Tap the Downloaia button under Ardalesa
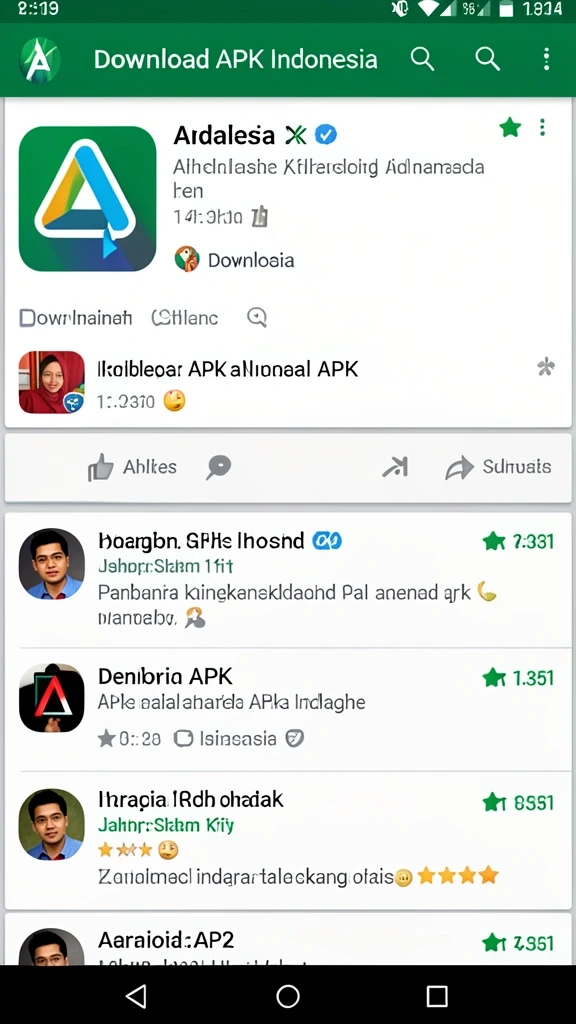 click(x=234, y=260)
